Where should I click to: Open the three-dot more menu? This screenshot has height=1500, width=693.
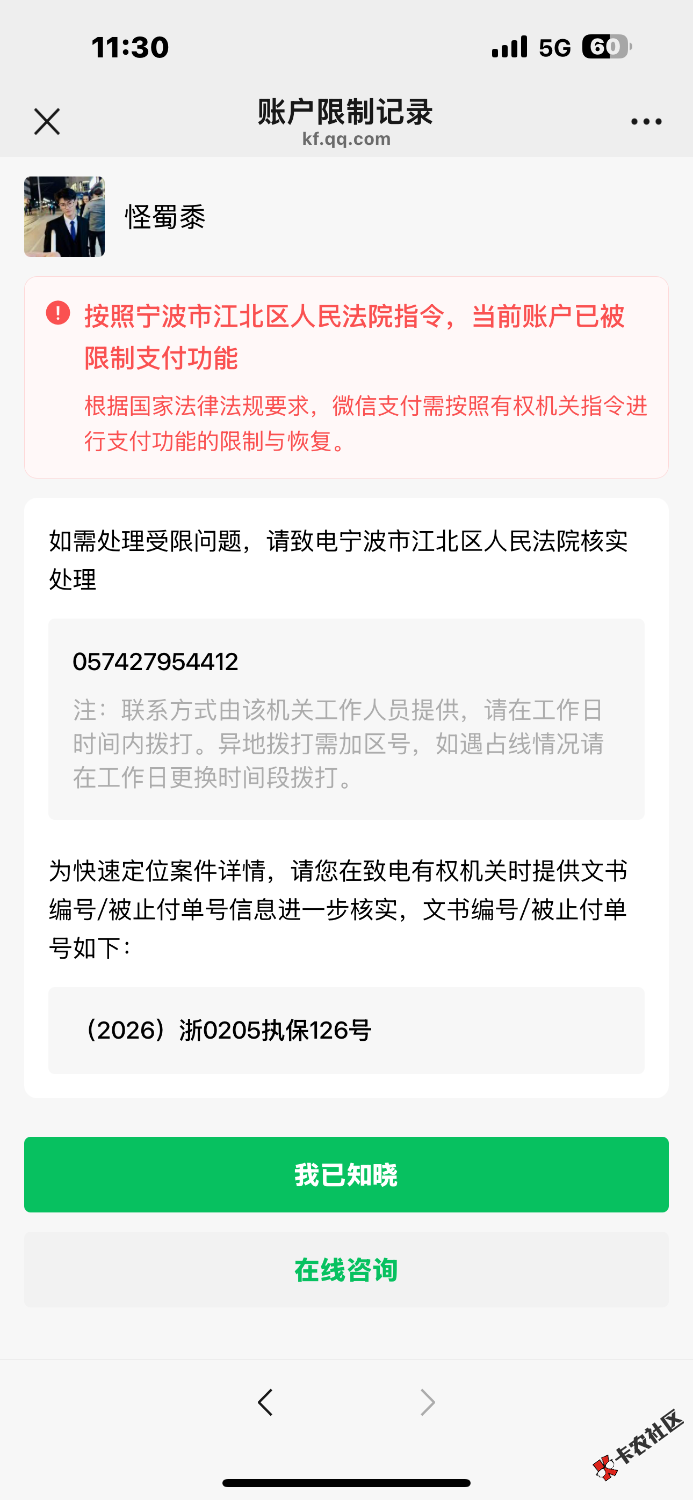646,122
